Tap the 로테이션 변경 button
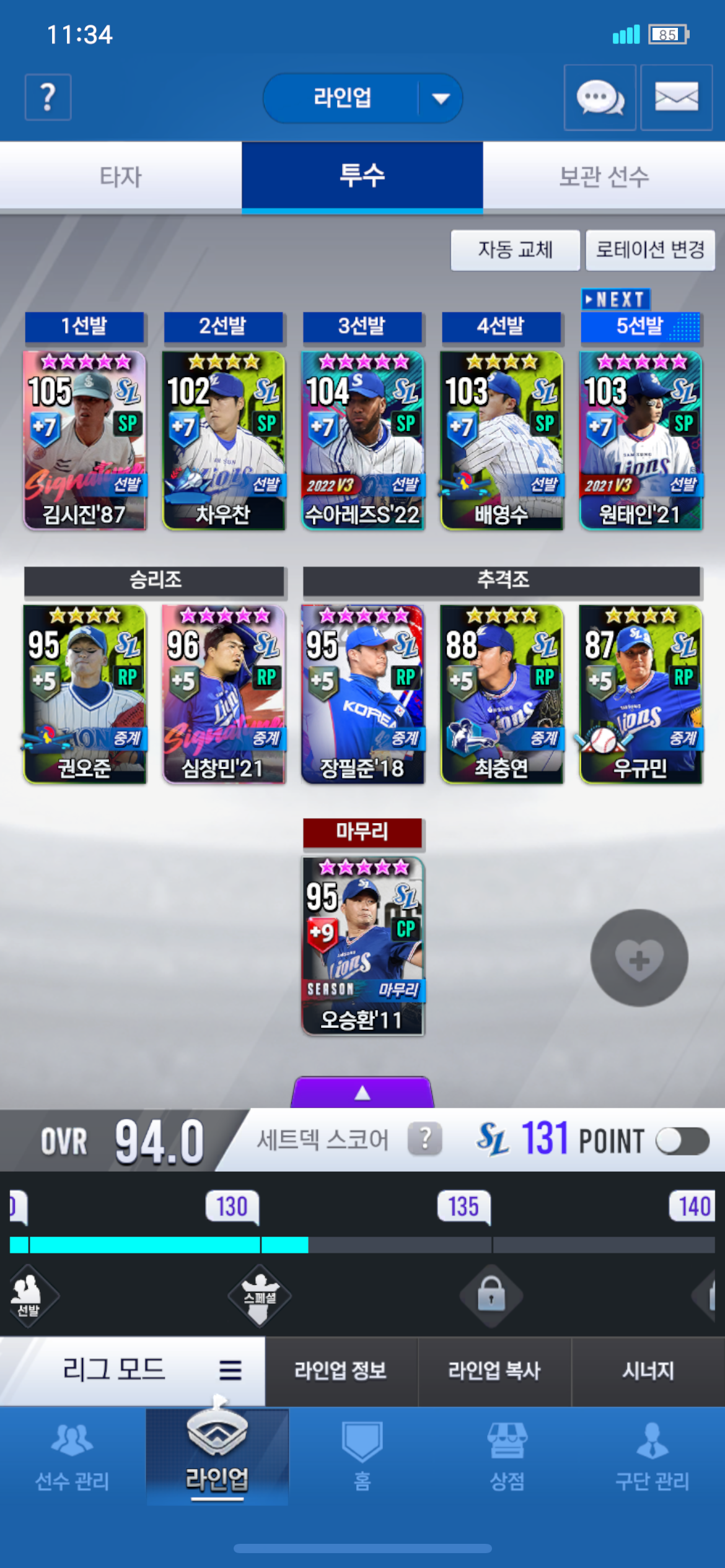 (x=650, y=250)
